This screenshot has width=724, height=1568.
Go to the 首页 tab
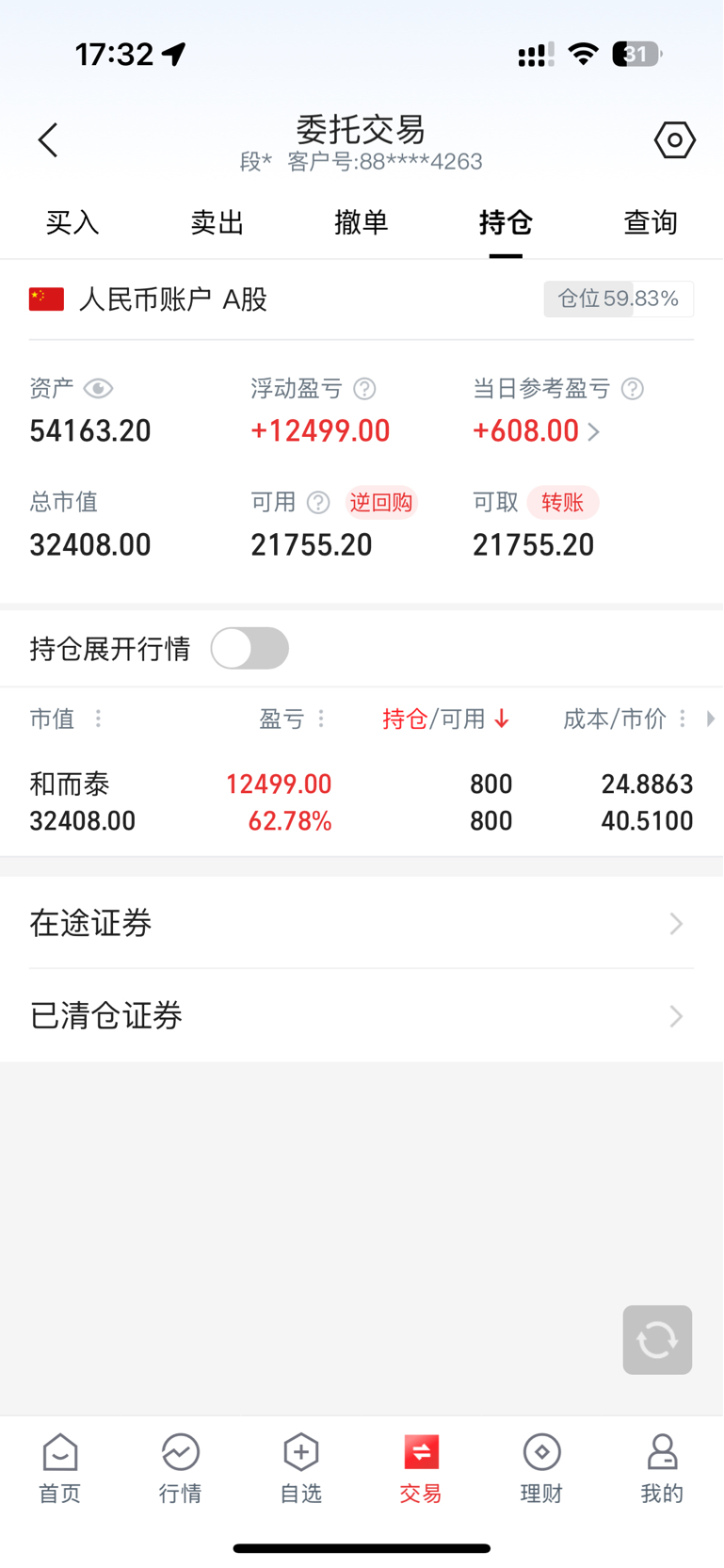pos(60,1468)
